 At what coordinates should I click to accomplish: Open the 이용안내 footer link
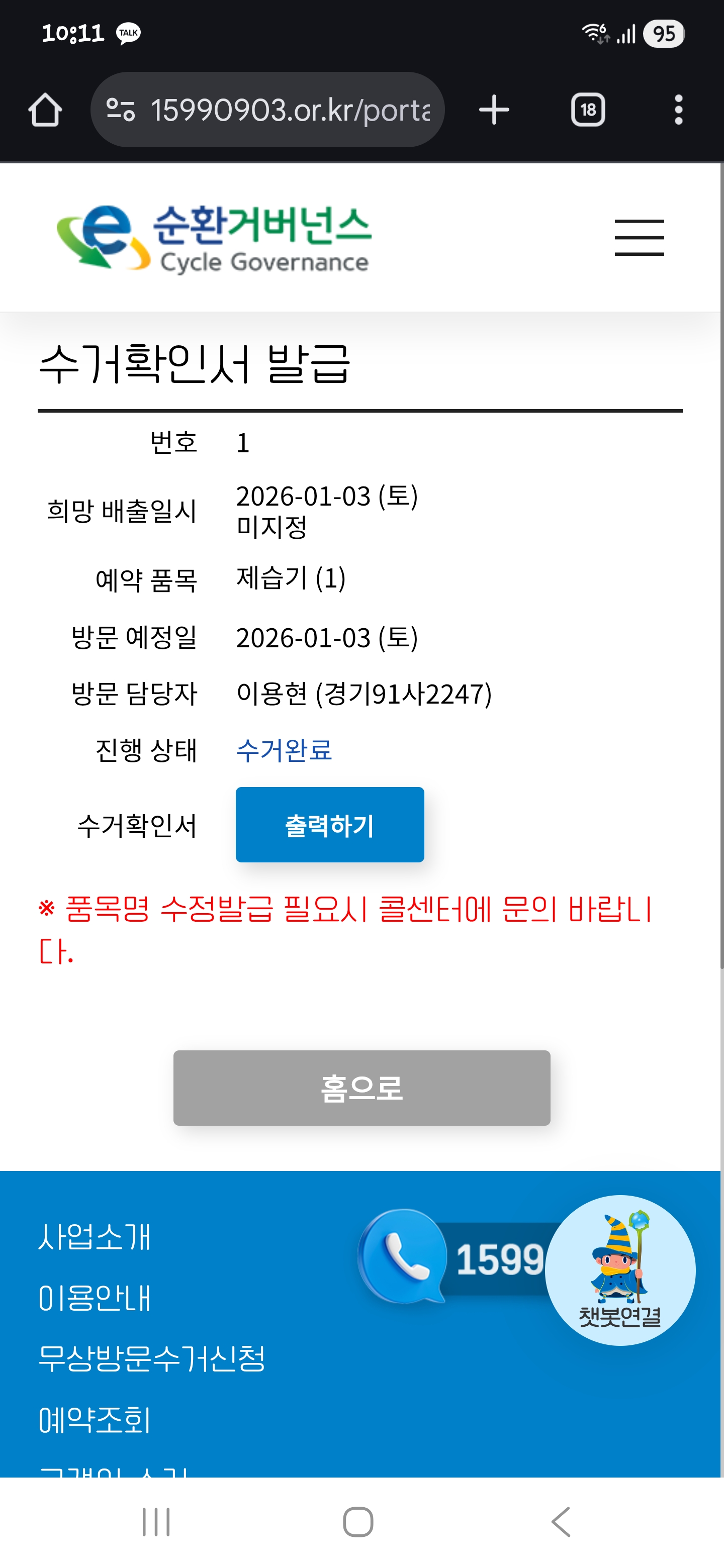pos(95,1298)
